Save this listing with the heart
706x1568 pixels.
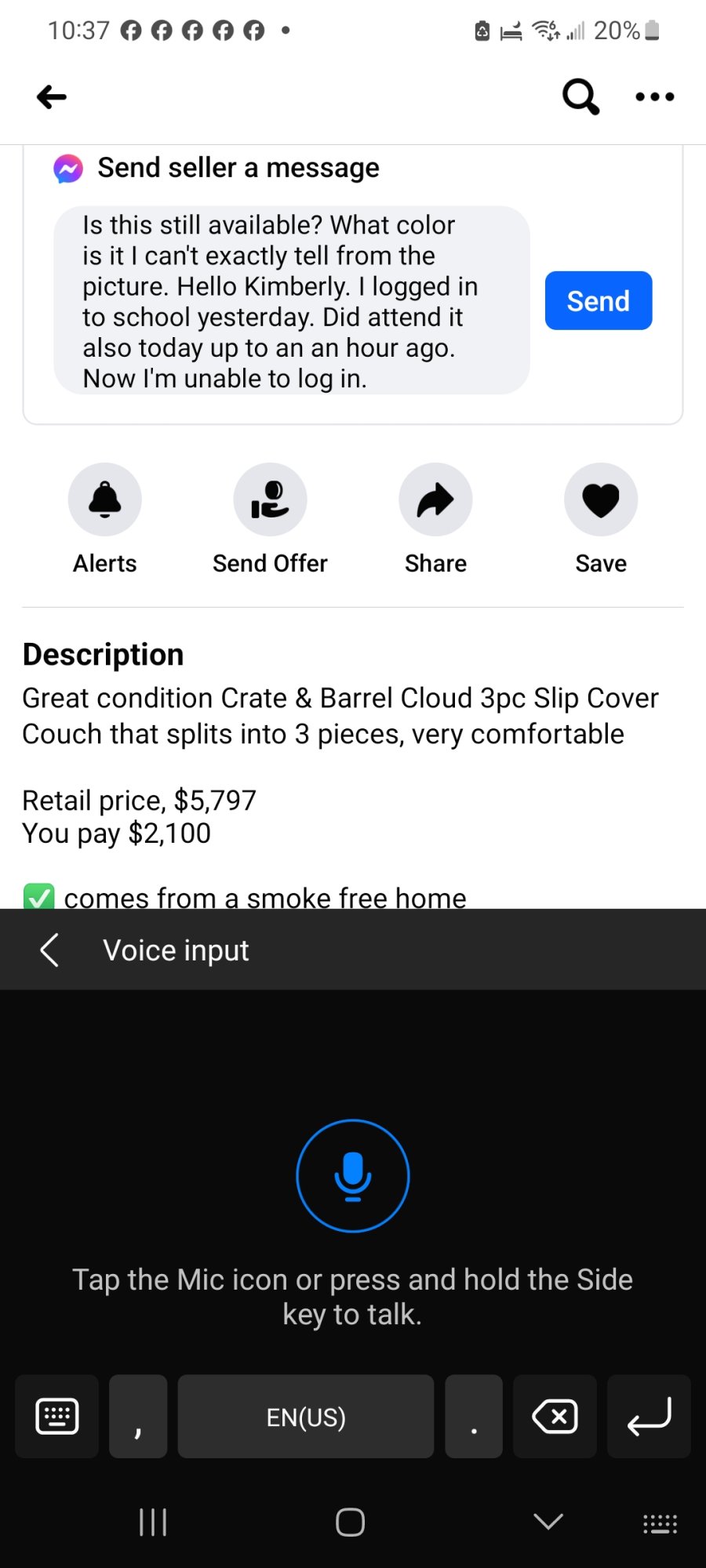pyautogui.click(x=601, y=500)
